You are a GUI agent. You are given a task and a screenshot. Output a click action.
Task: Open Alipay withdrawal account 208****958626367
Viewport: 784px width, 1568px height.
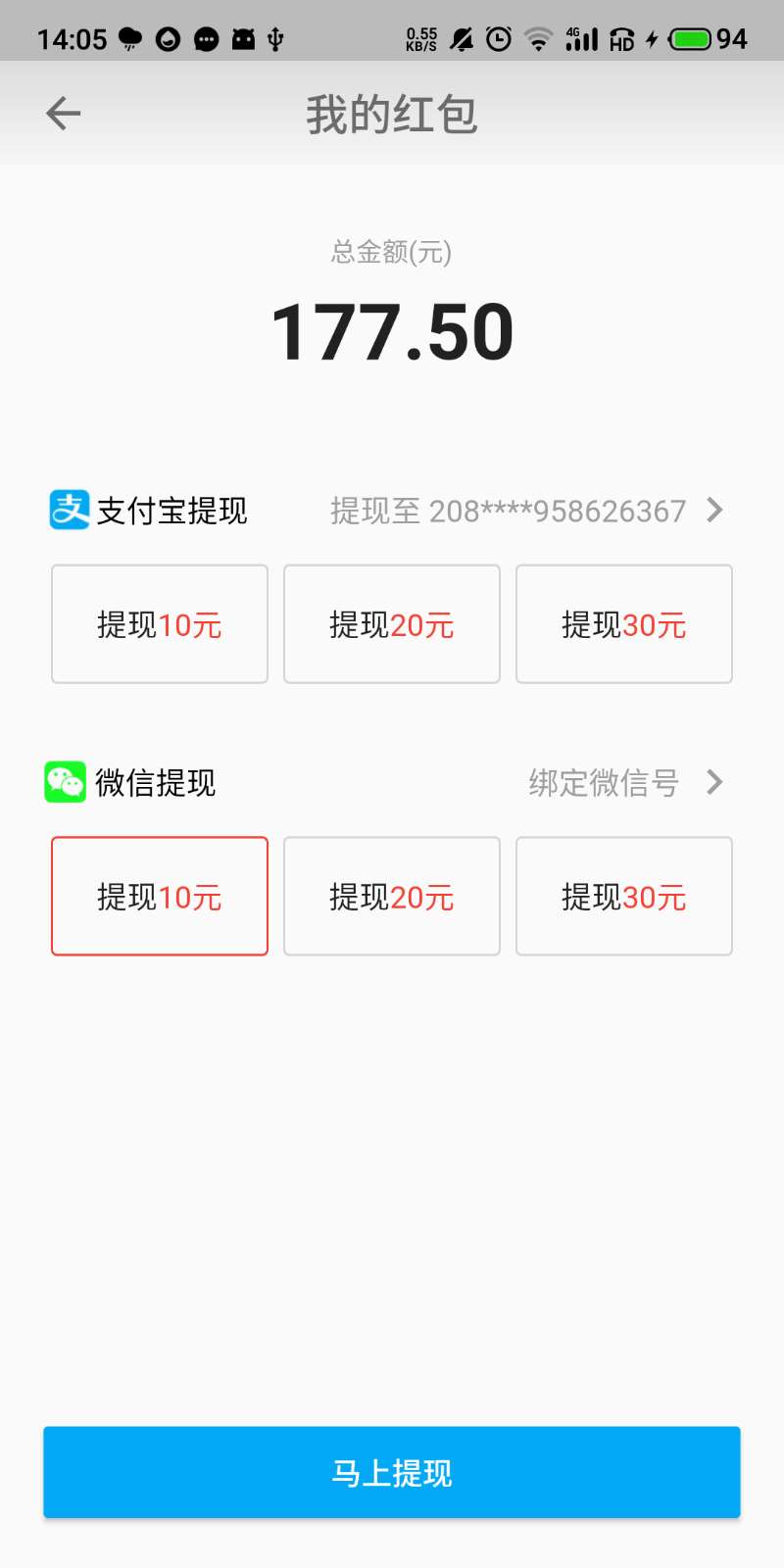click(x=527, y=511)
